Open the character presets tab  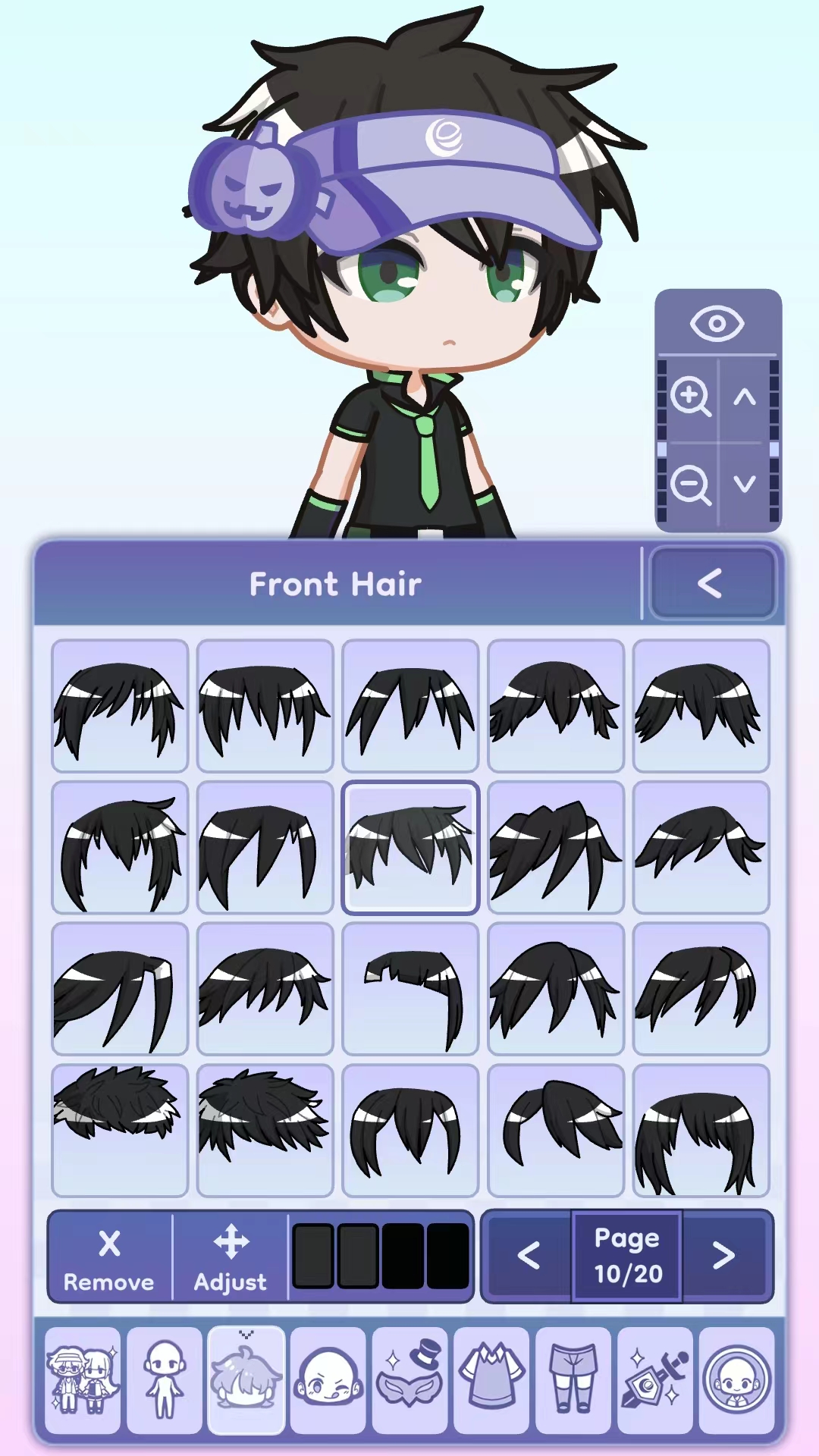pyautogui.click(x=83, y=1380)
